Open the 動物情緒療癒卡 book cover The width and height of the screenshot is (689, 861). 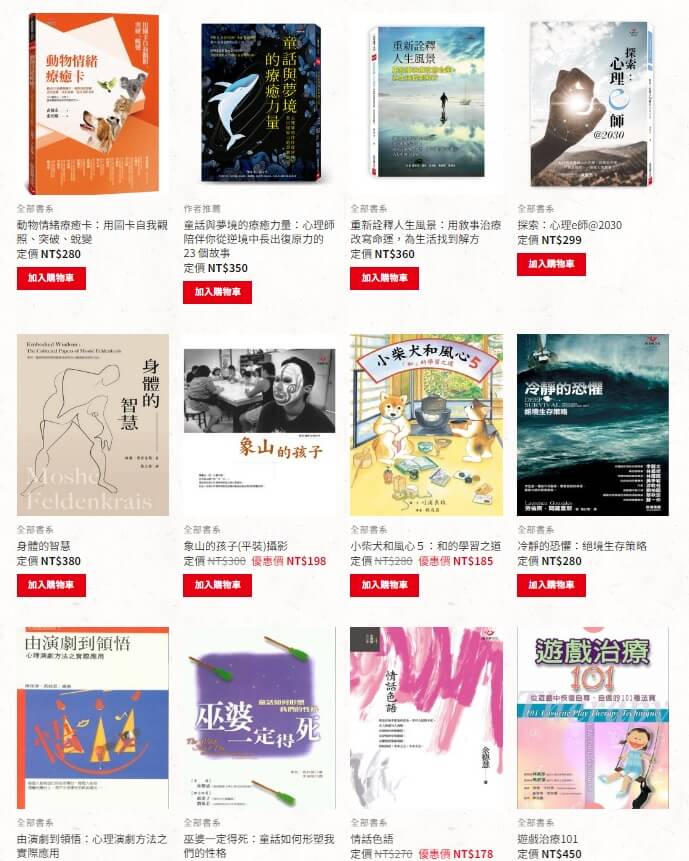click(93, 103)
